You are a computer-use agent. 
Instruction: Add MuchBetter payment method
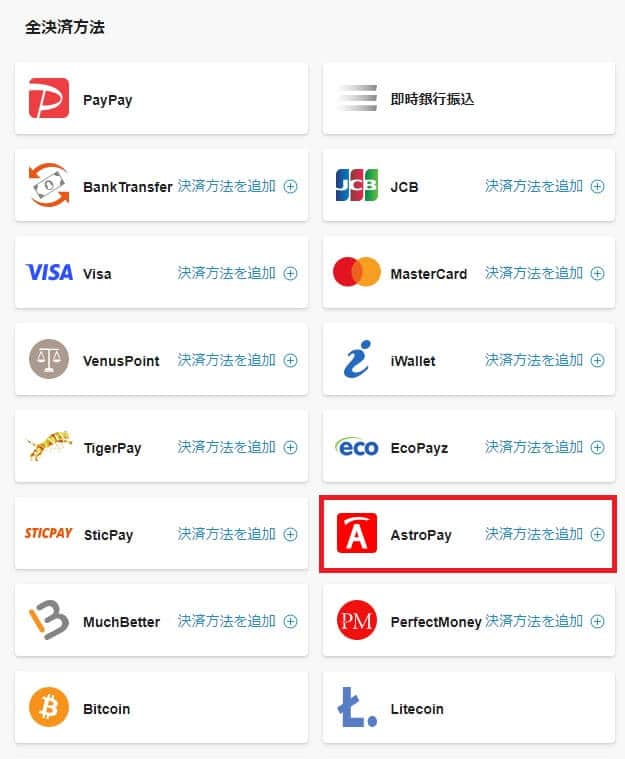tap(237, 621)
